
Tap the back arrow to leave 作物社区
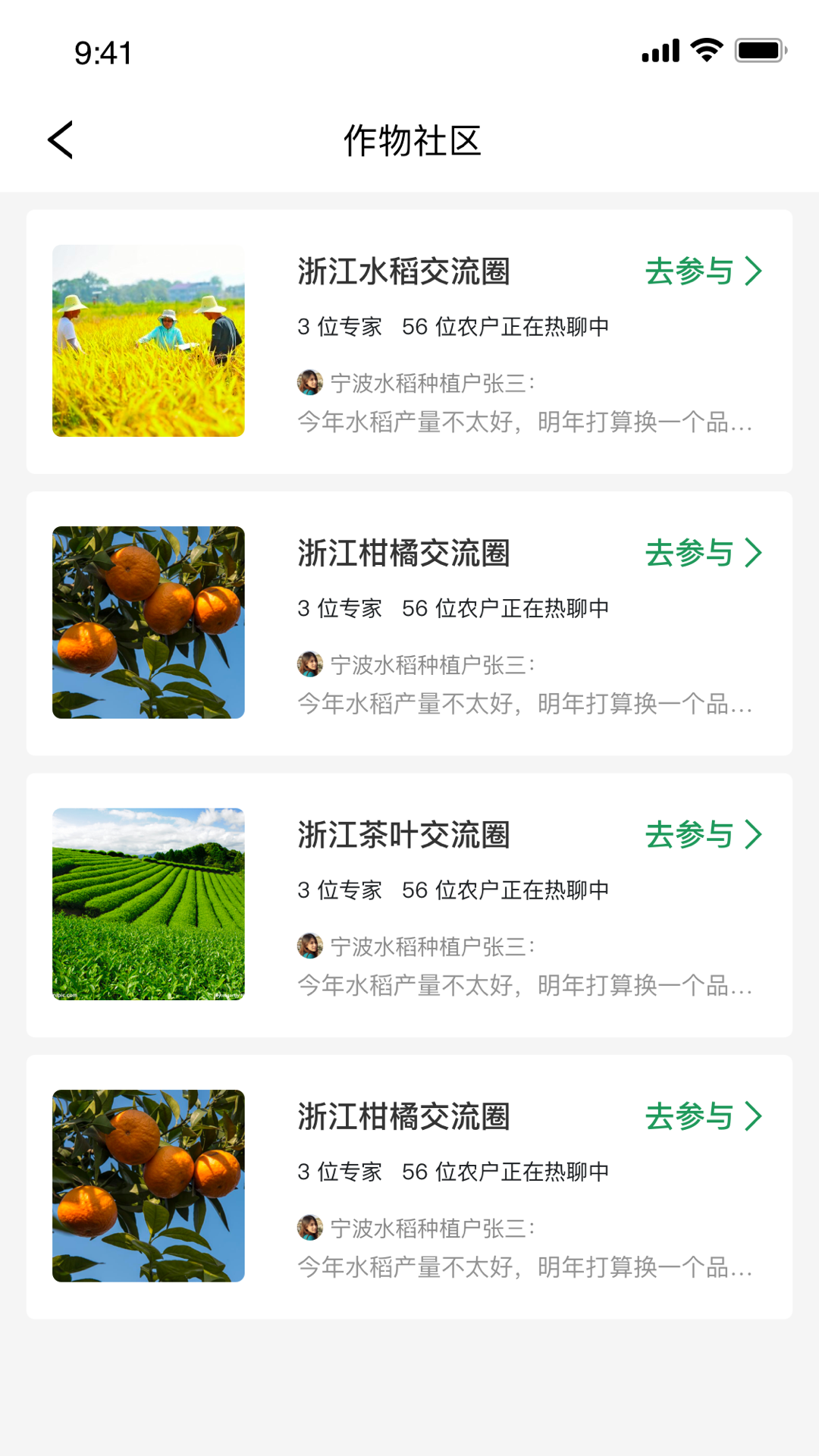[x=61, y=141]
